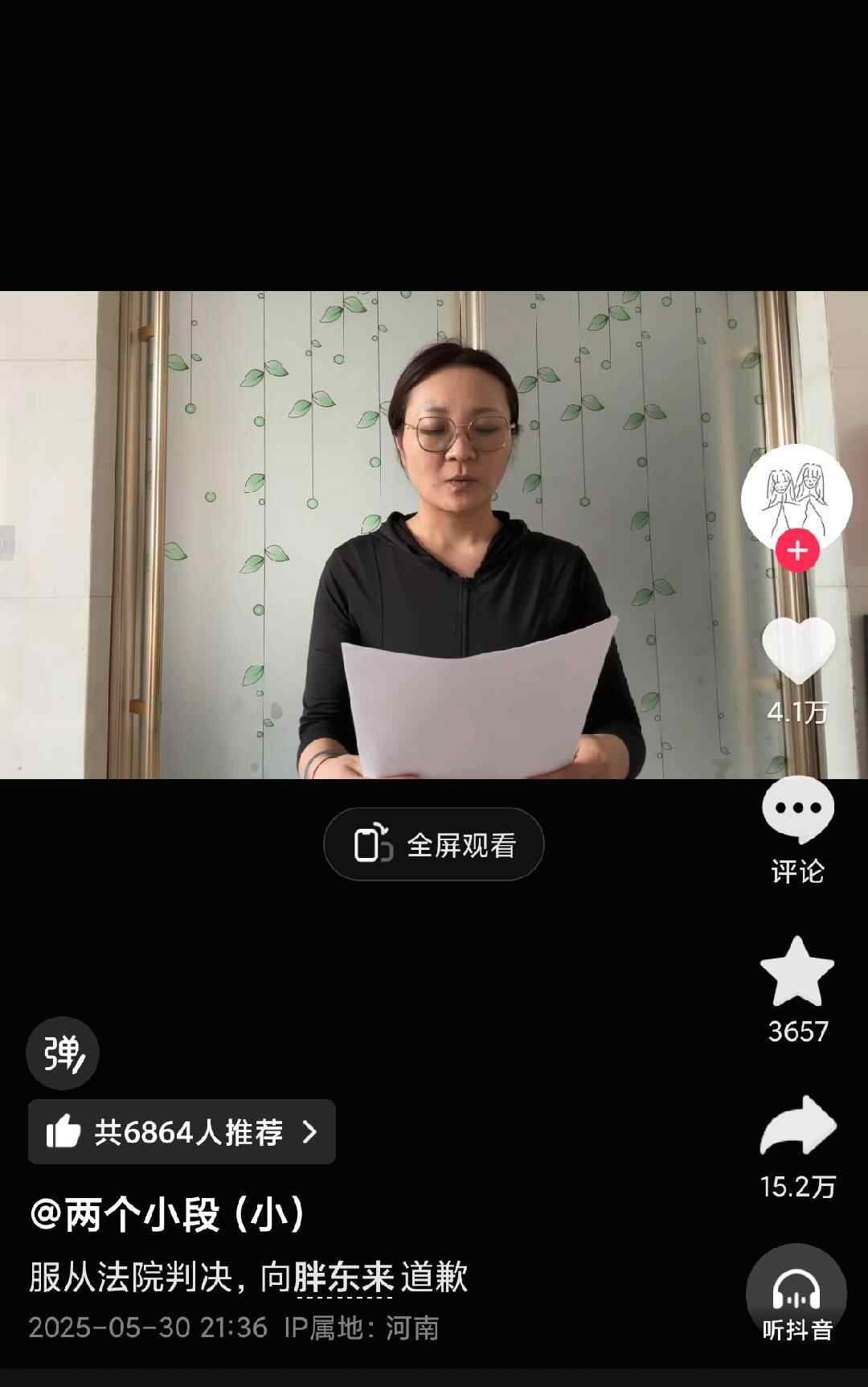Share this video via the arrow
This screenshot has height=1387, width=868.
click(797, 1126)
